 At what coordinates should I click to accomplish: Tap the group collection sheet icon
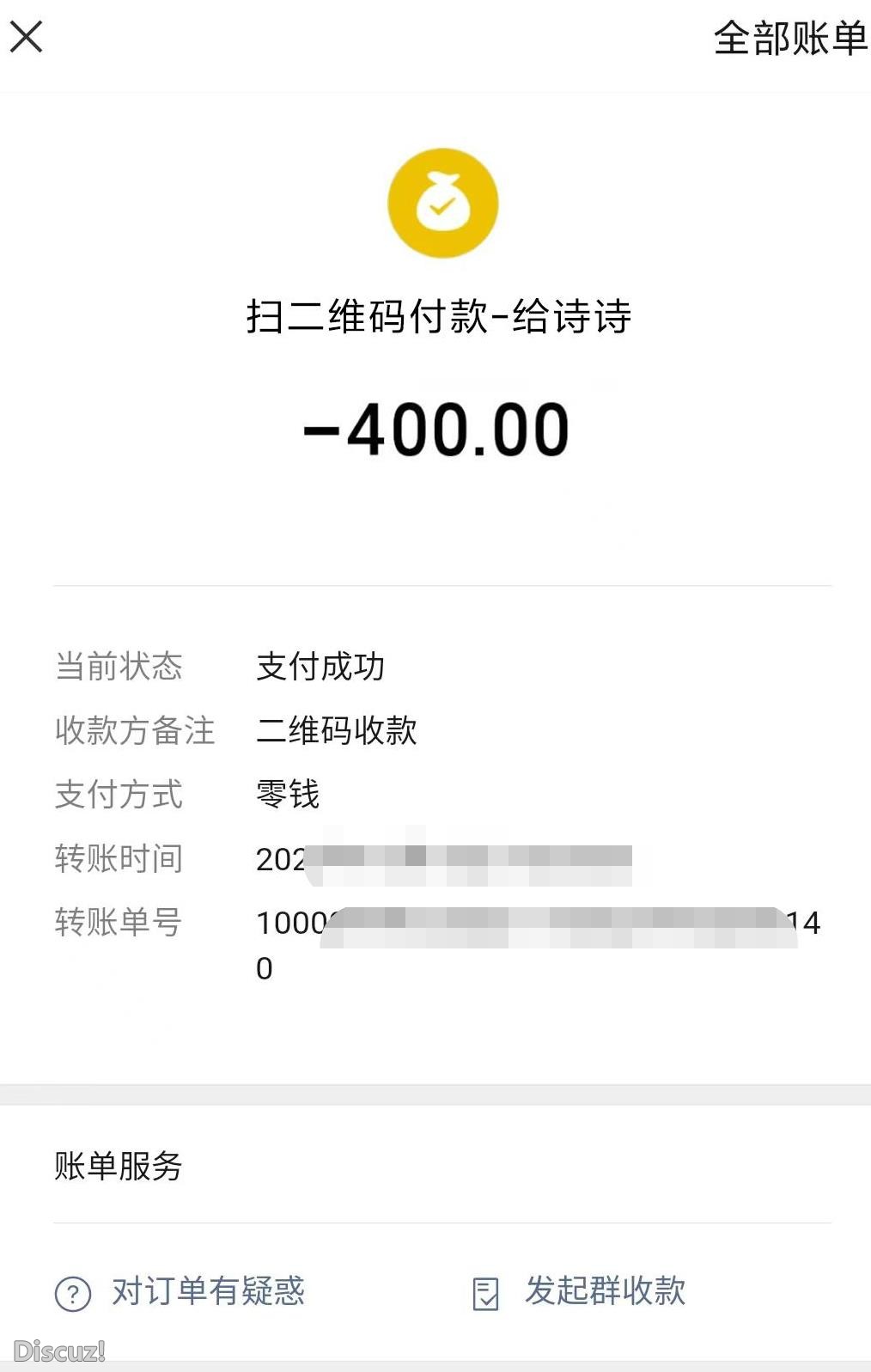pos(486,1293)
